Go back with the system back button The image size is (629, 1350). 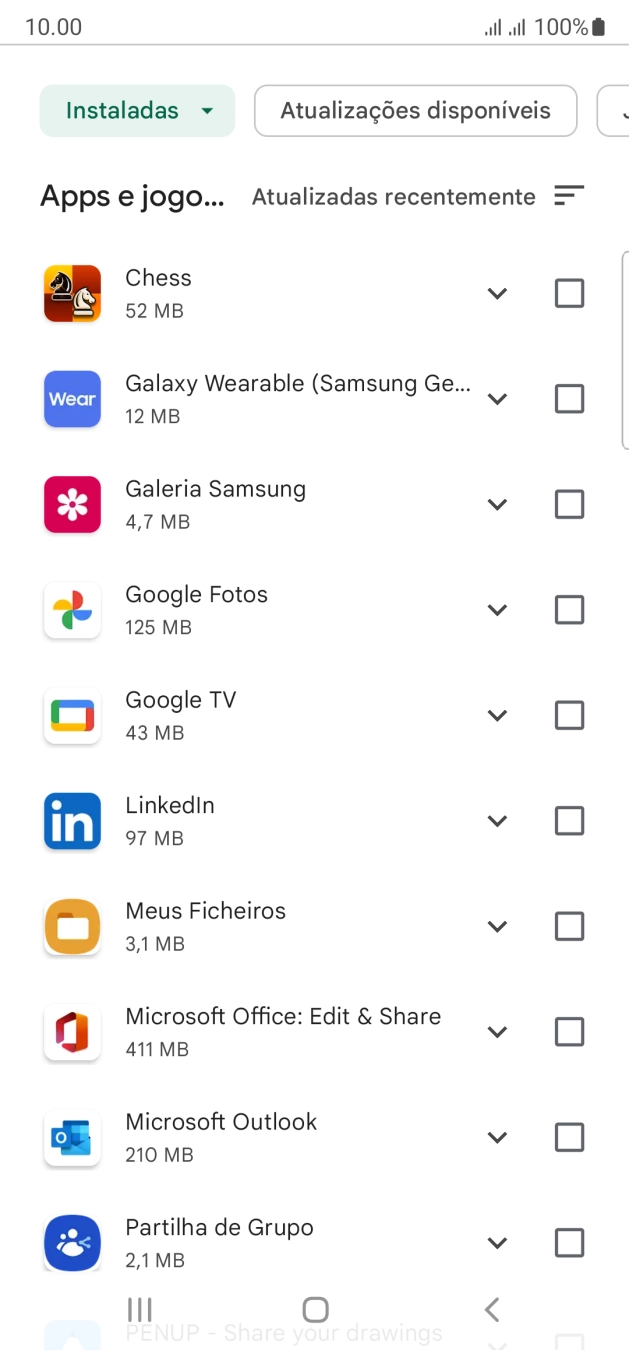[491, 1310]
